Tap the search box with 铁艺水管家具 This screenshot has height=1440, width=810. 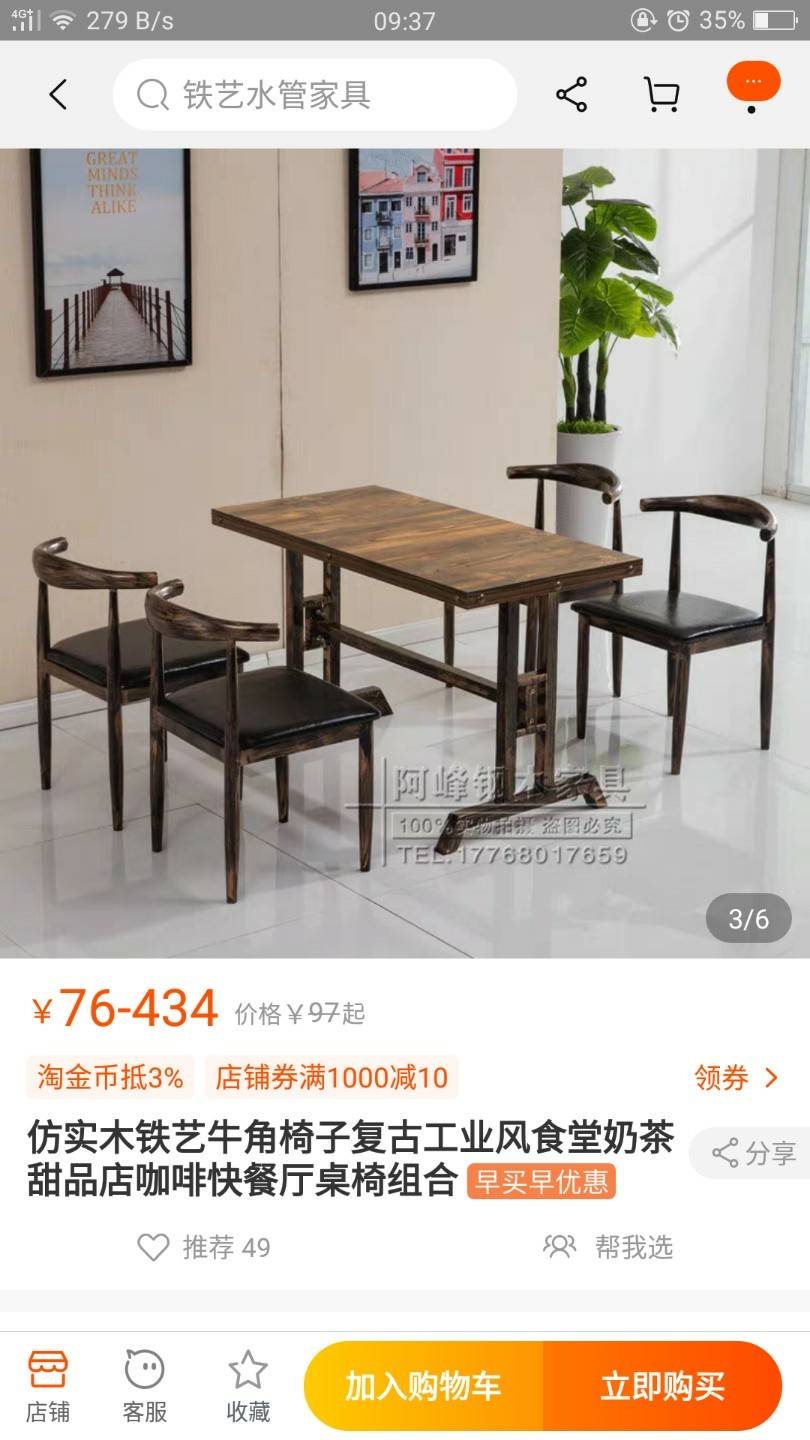click(x=314, y=95)
